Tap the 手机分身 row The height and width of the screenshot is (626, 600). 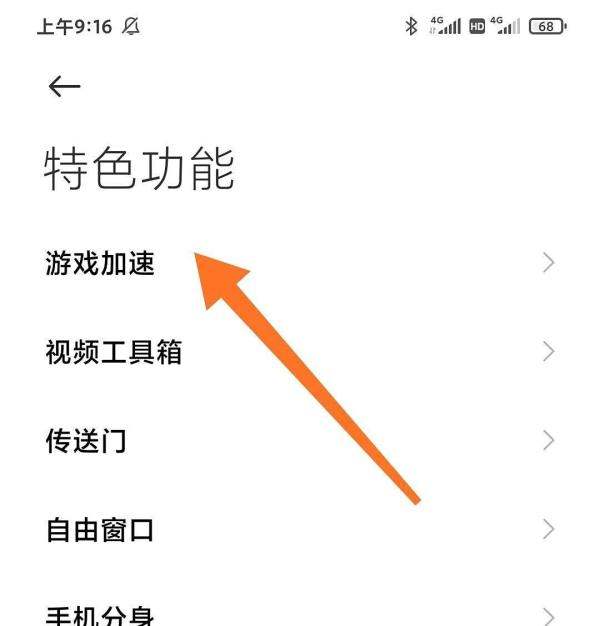click(100, 613)
